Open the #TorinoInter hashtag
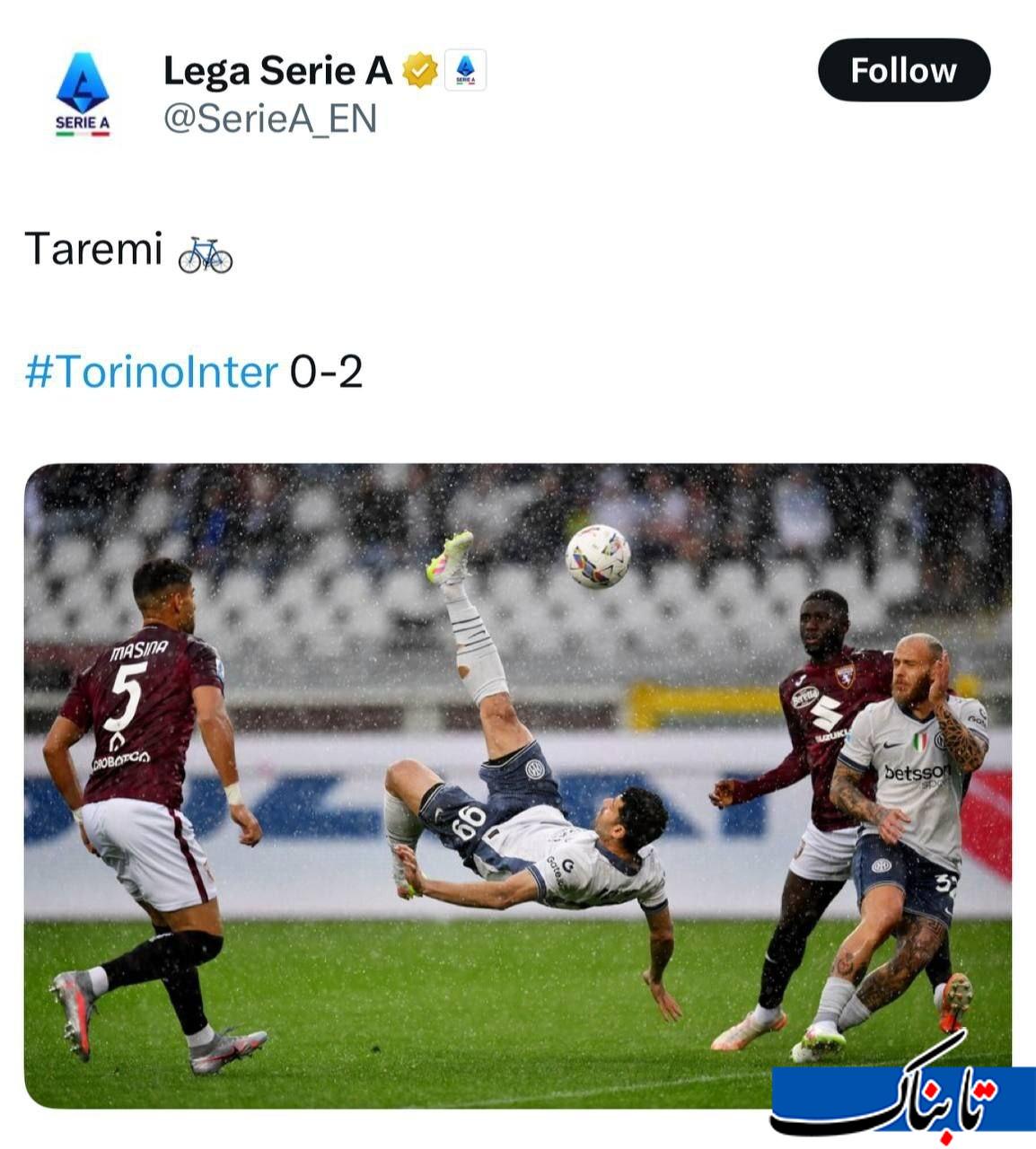The width and height of the screenshot is (1036, 1149). pyautogui.click(x=152, y=372)
